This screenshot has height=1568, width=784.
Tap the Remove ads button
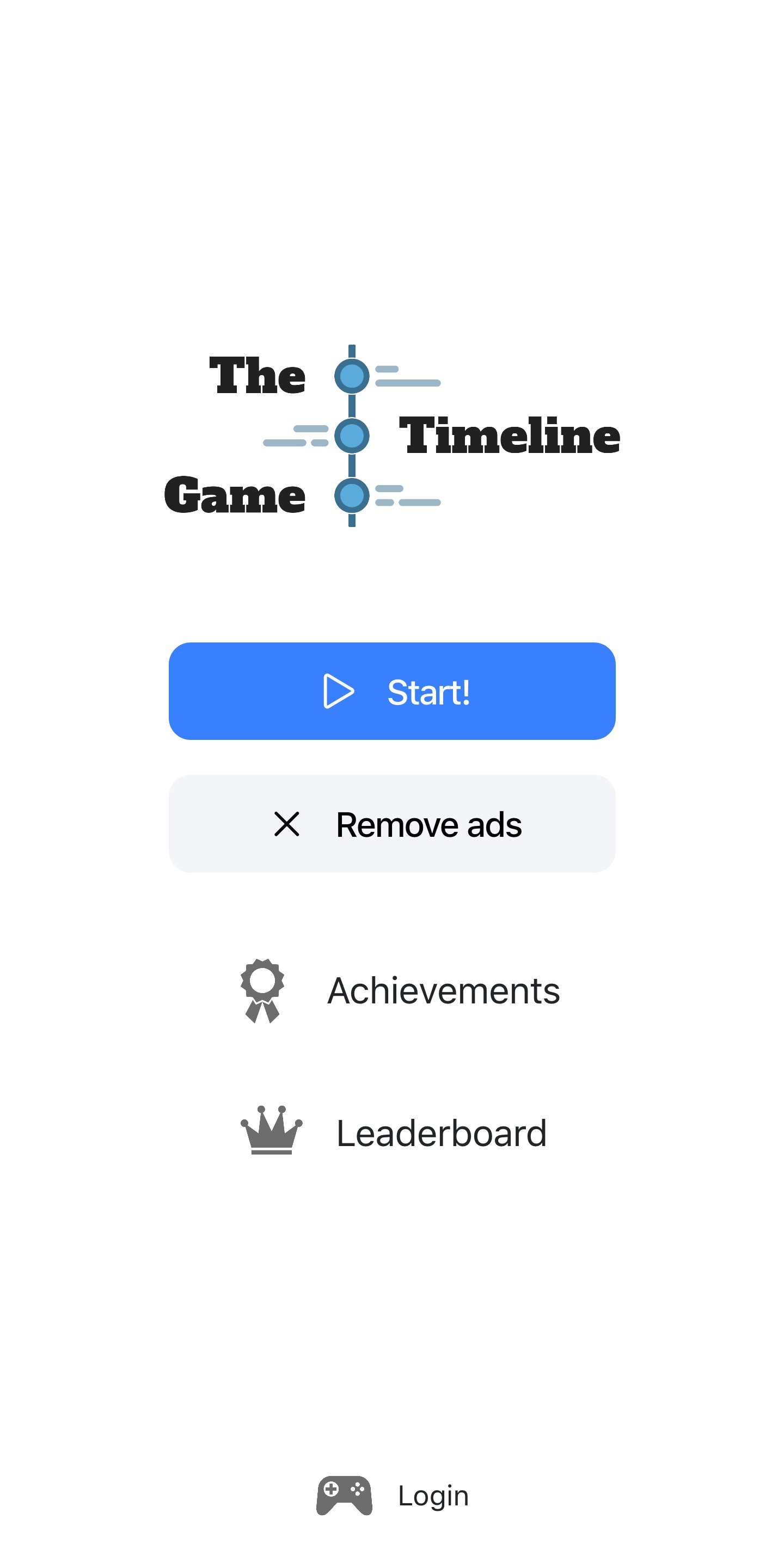(392, 824)
